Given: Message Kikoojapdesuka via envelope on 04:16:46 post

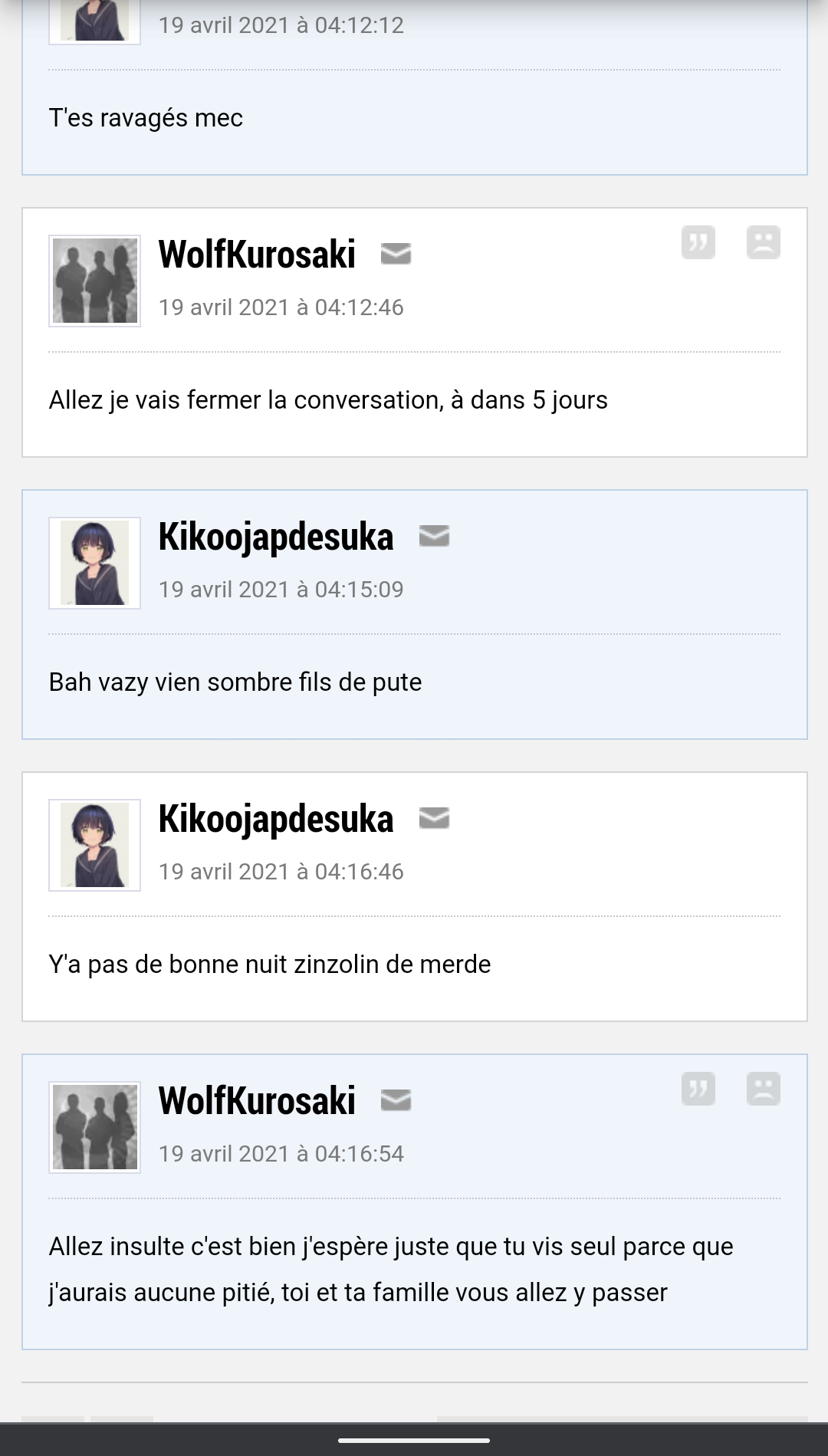Looking at the screenshot, I should tap(434, 818).
